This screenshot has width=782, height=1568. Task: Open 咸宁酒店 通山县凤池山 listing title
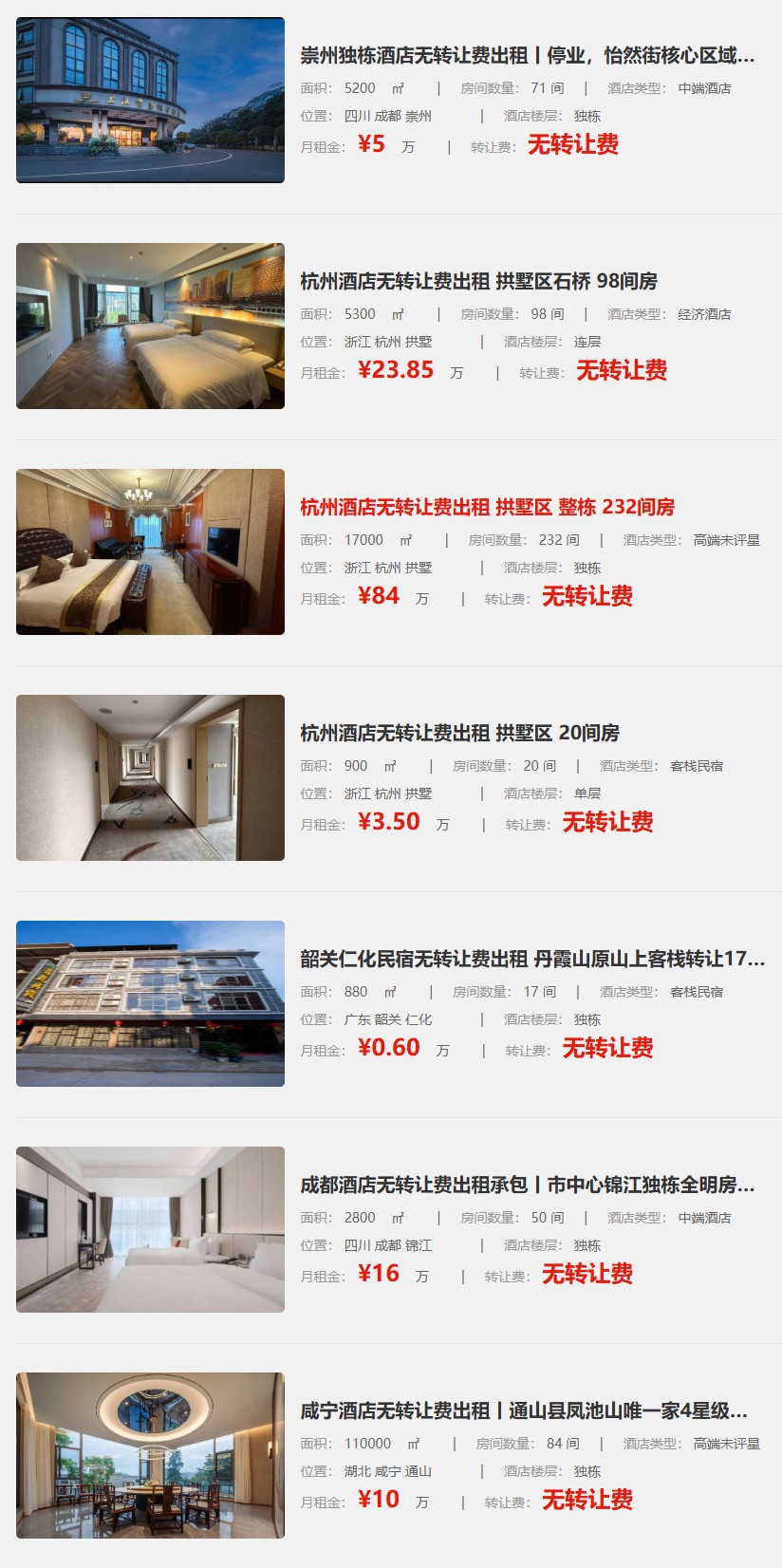coord(524,1410)
